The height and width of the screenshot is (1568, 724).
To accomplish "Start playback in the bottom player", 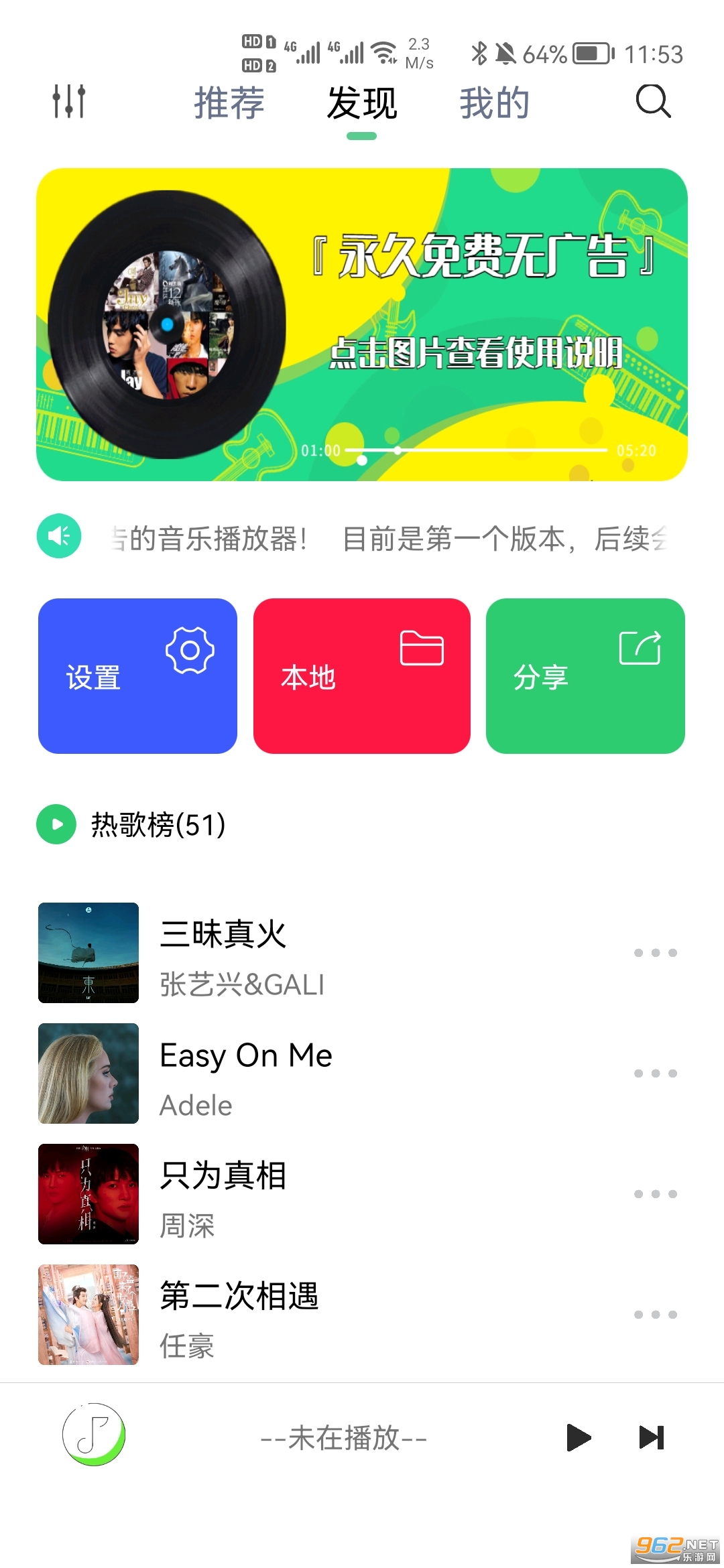I will [x=578, y=1437].
